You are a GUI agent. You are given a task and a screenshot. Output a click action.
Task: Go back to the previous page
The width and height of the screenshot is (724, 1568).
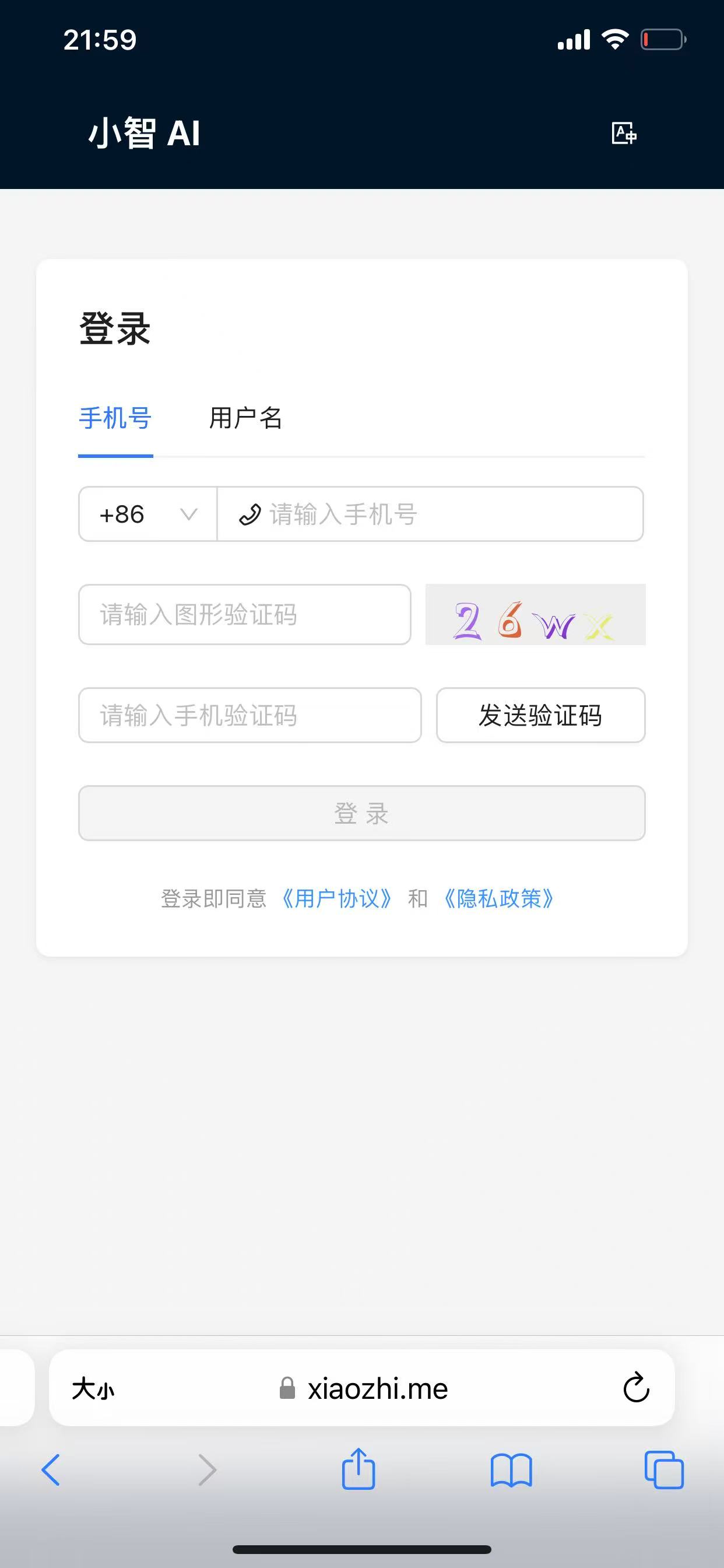(51, 1470)
